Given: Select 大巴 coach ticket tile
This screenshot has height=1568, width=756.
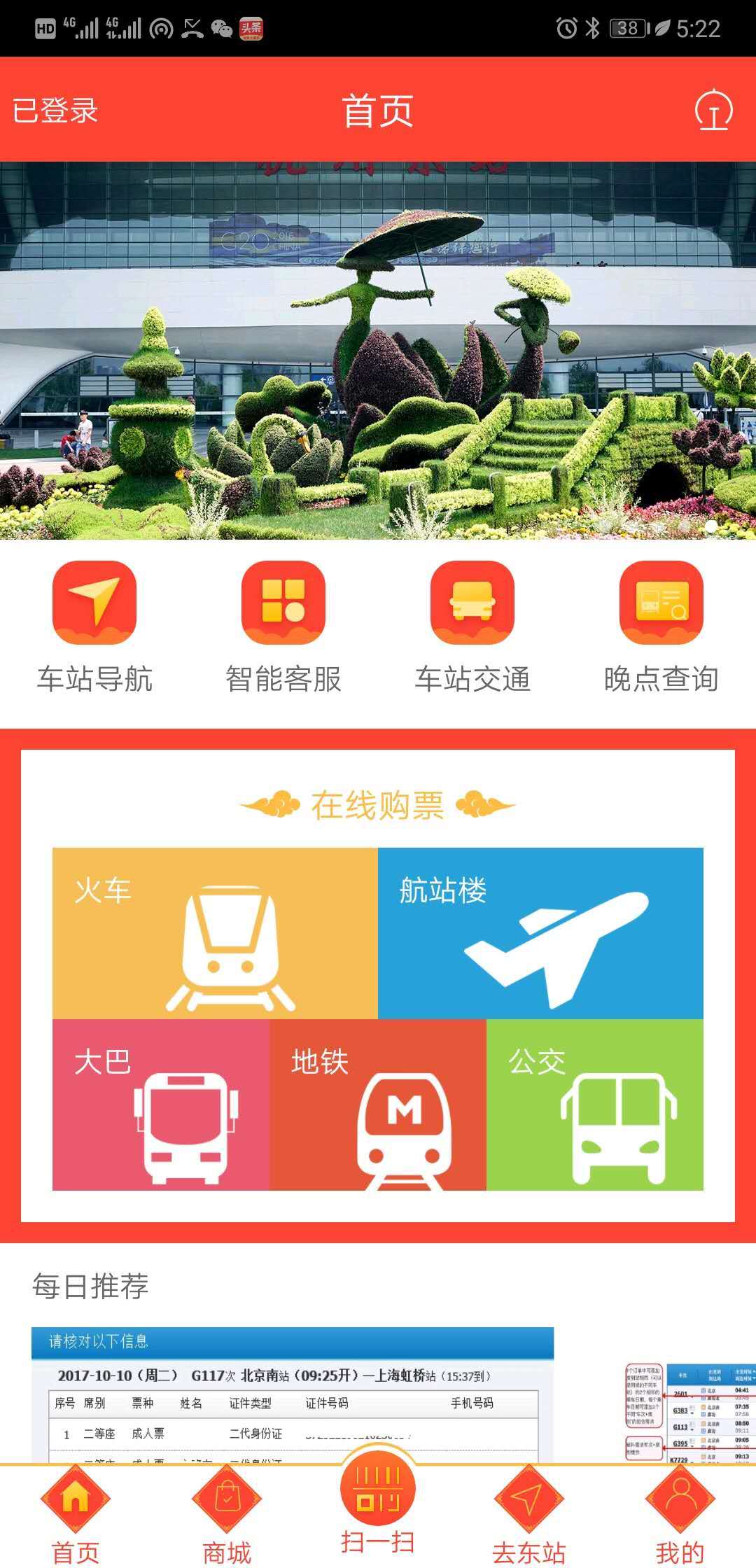Looking at the screenshot, I should click(160, 1105).
